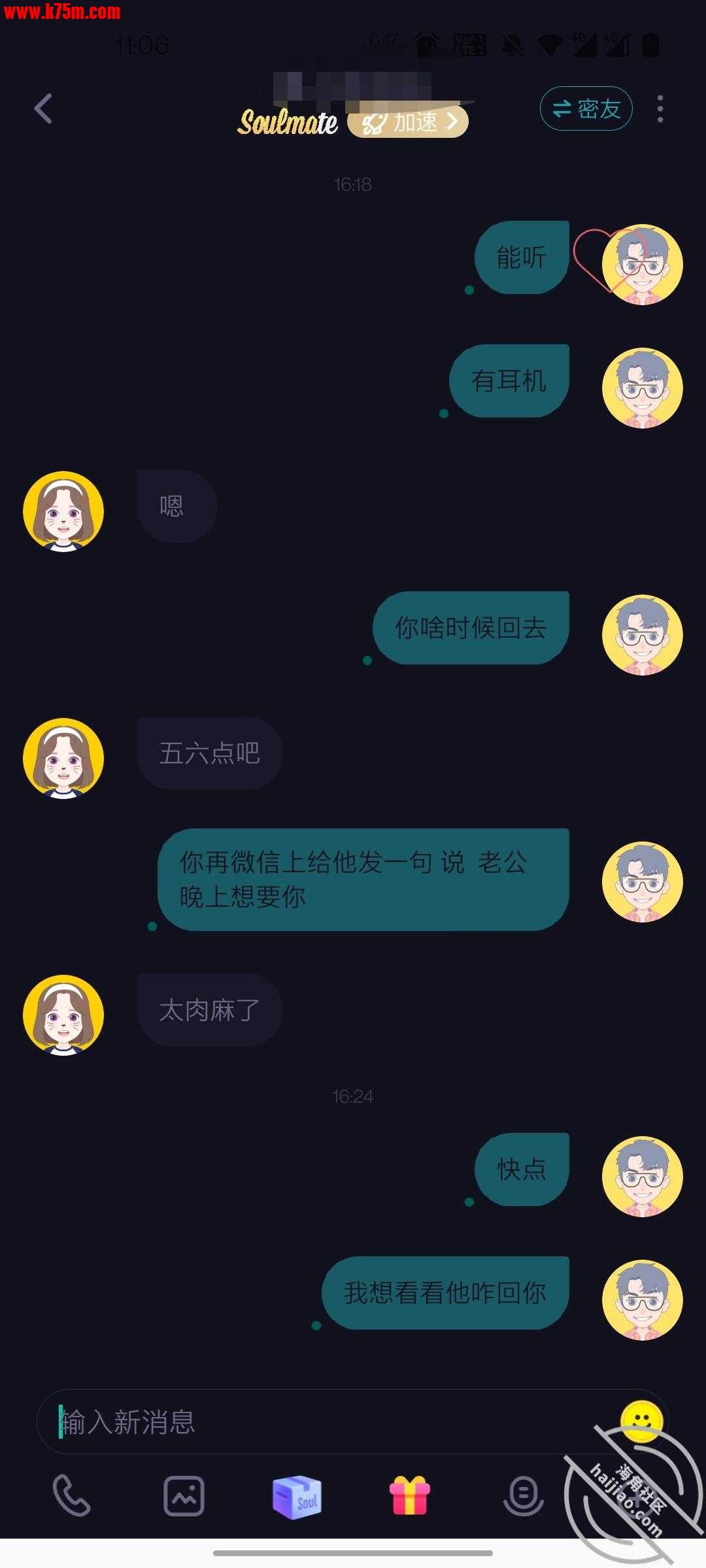Start a voice call
This screenshot has width=706, height=1568.
tap(71, 1496)
